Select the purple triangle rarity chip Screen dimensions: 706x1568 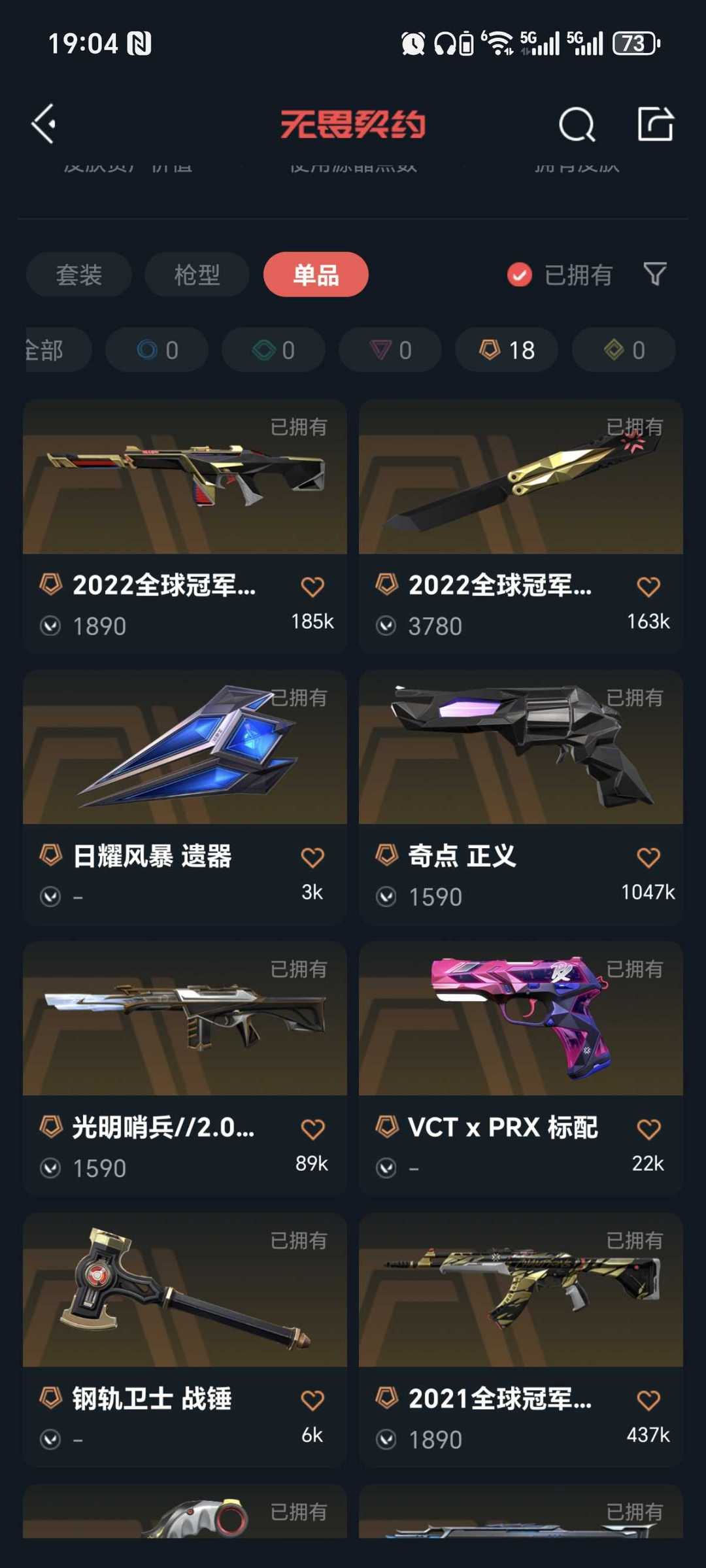(x=390, y=350)
